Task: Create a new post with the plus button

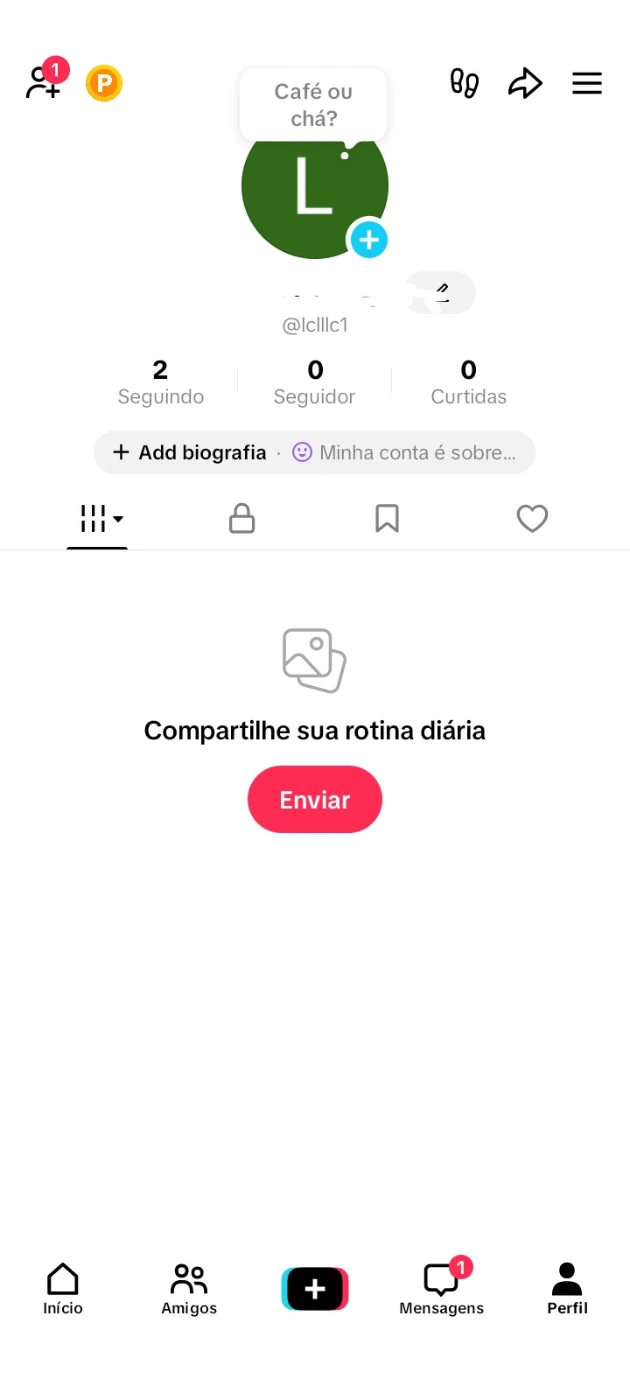Action: pyautogui.click(x=315, y=1289)
